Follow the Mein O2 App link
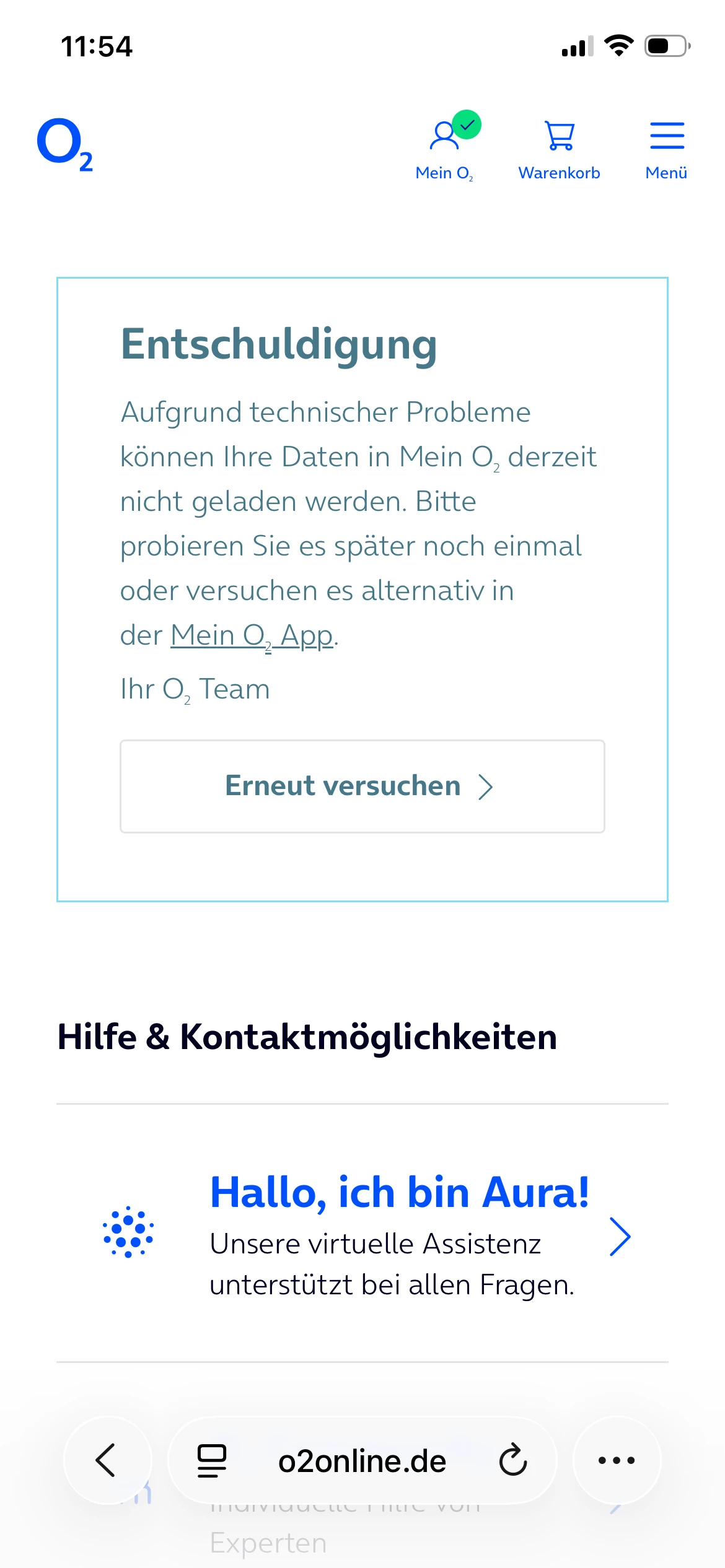 pyautogui.click(x=252, y=635)
